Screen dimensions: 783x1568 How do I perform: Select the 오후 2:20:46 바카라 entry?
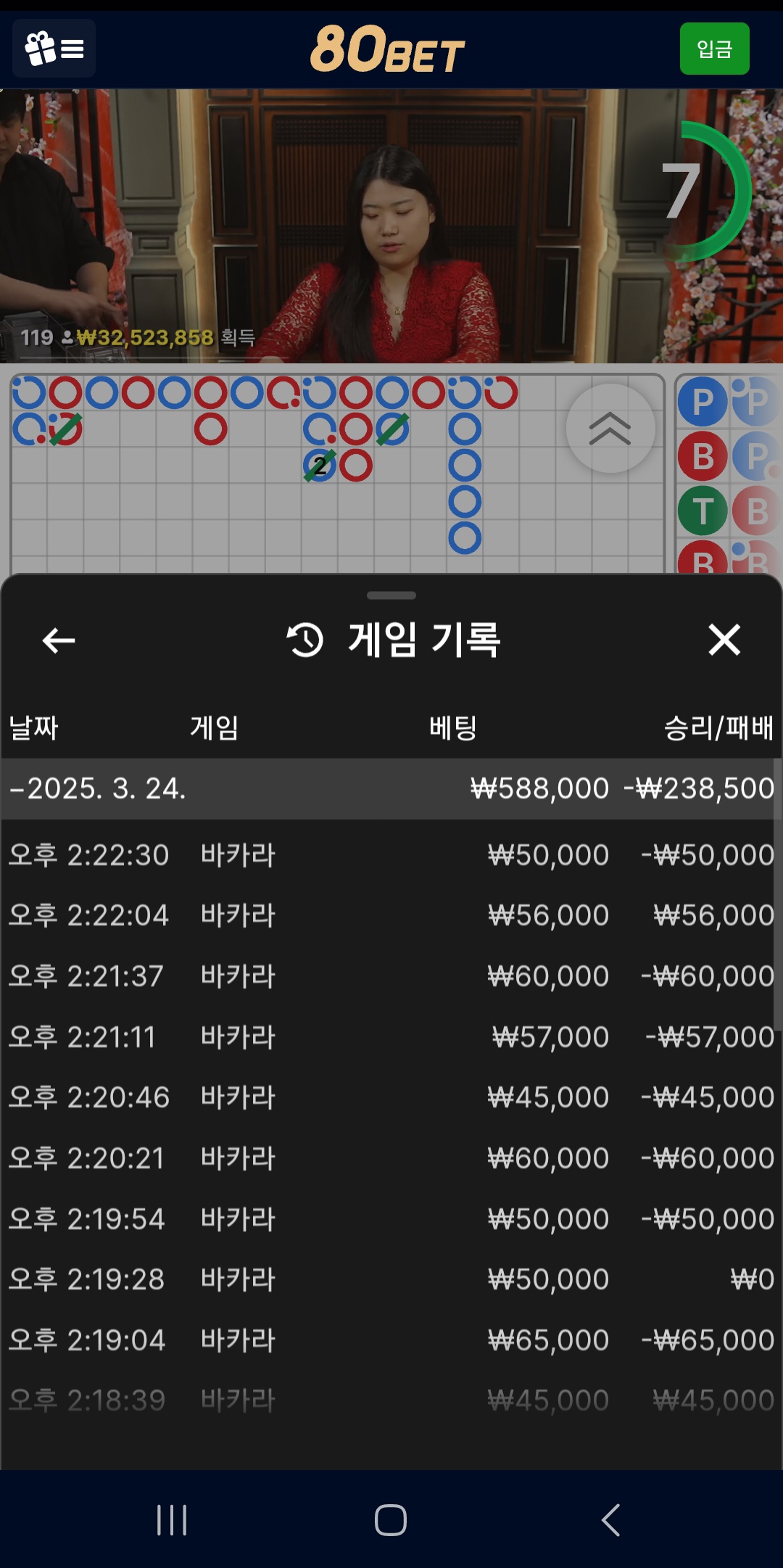click(391, 1097)
